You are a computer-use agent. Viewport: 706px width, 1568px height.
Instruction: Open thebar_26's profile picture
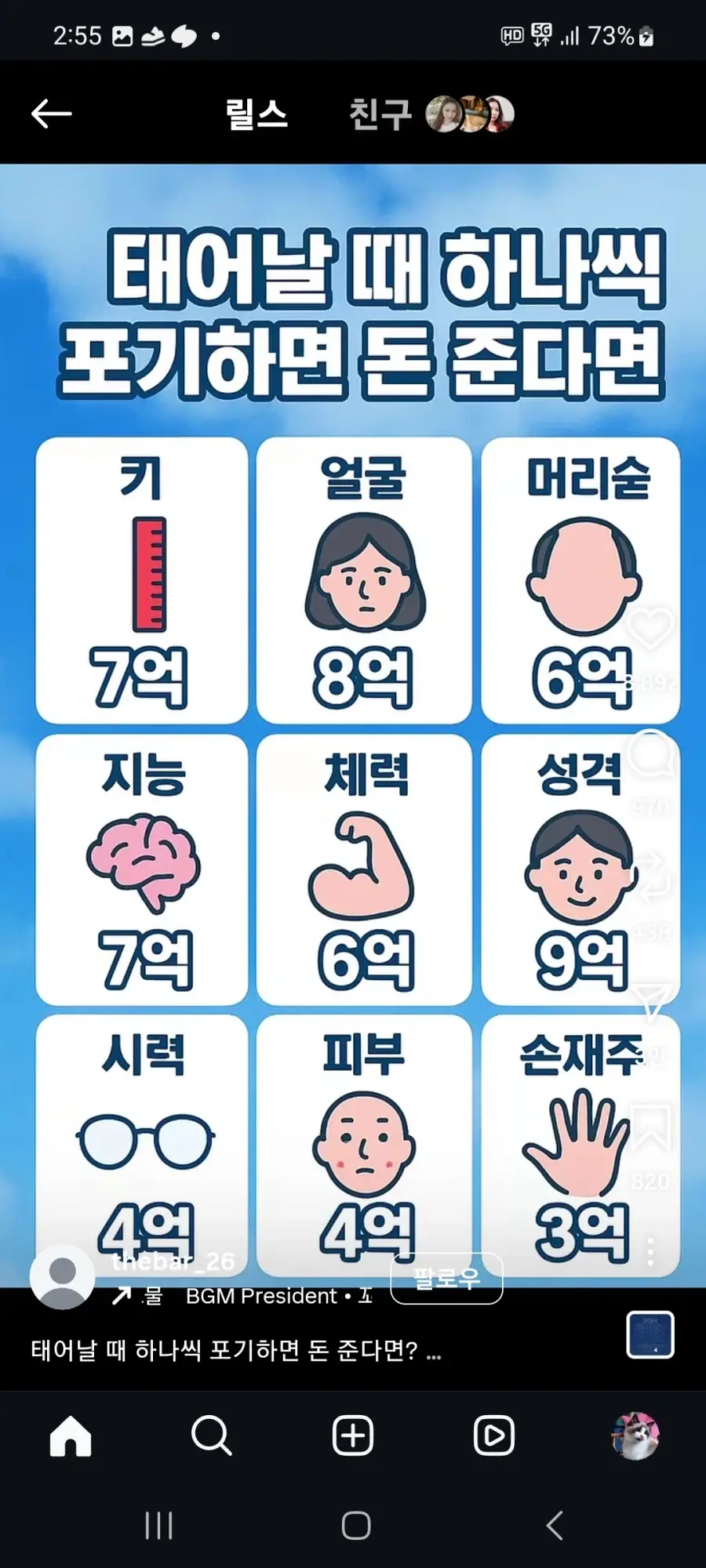62,1277
